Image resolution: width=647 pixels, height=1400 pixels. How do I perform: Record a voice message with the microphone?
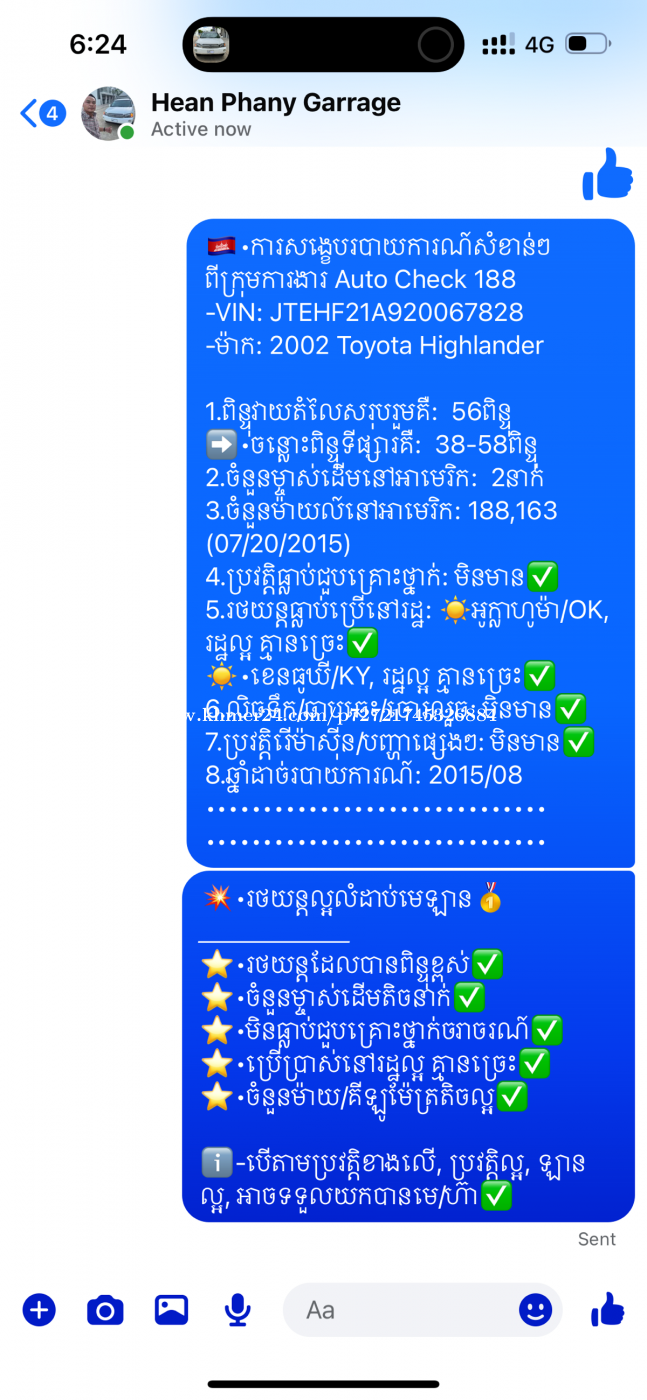tap(237, 1310)
